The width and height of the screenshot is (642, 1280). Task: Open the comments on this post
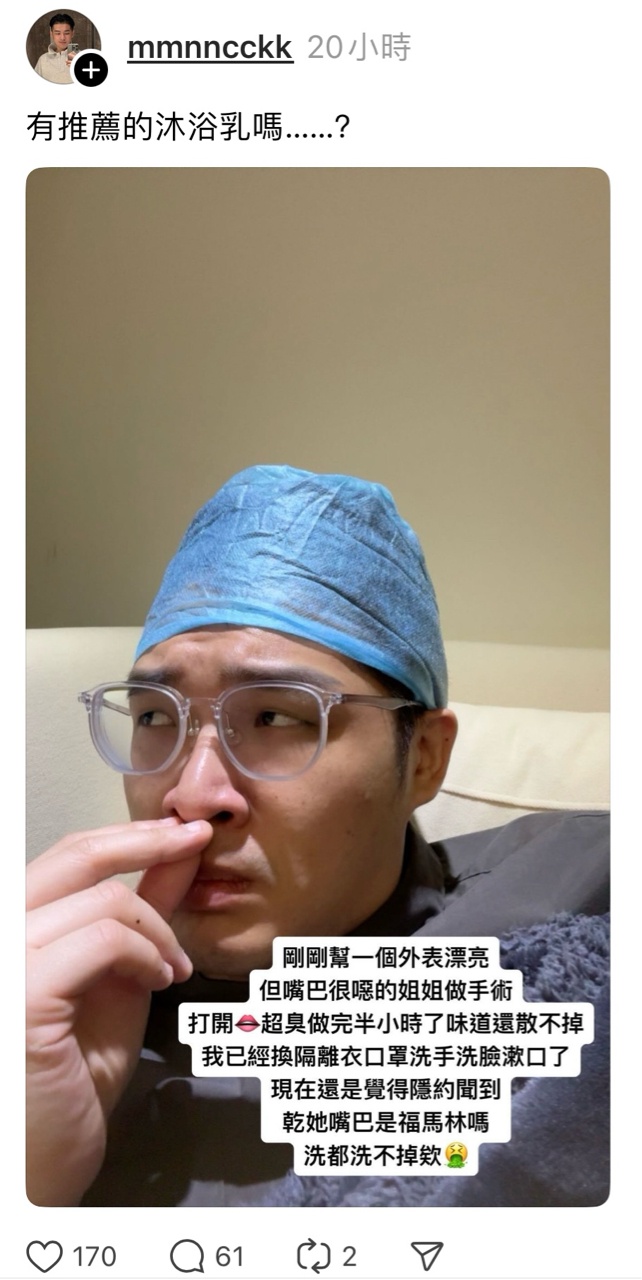(187, 1256)
